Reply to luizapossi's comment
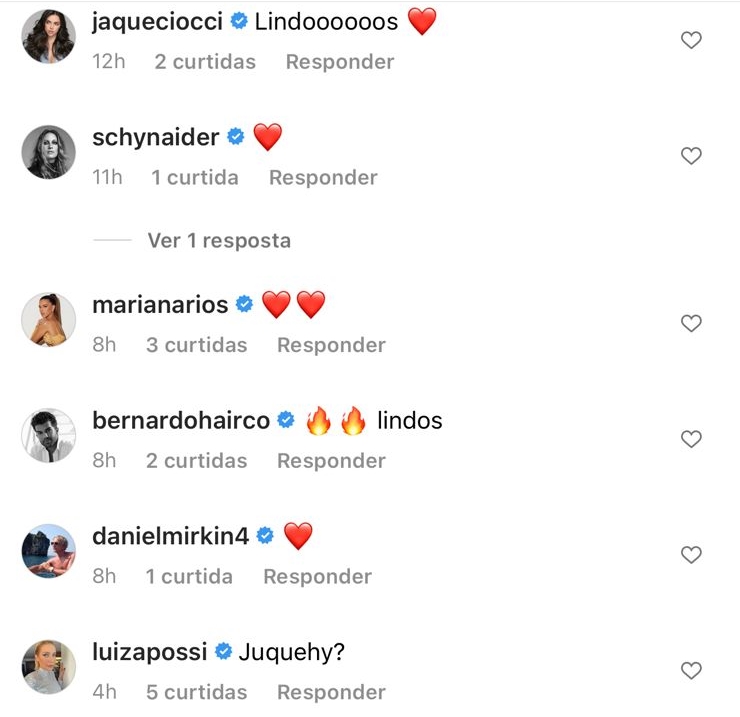This screenshot has height=717, width=740. (331, 692)
